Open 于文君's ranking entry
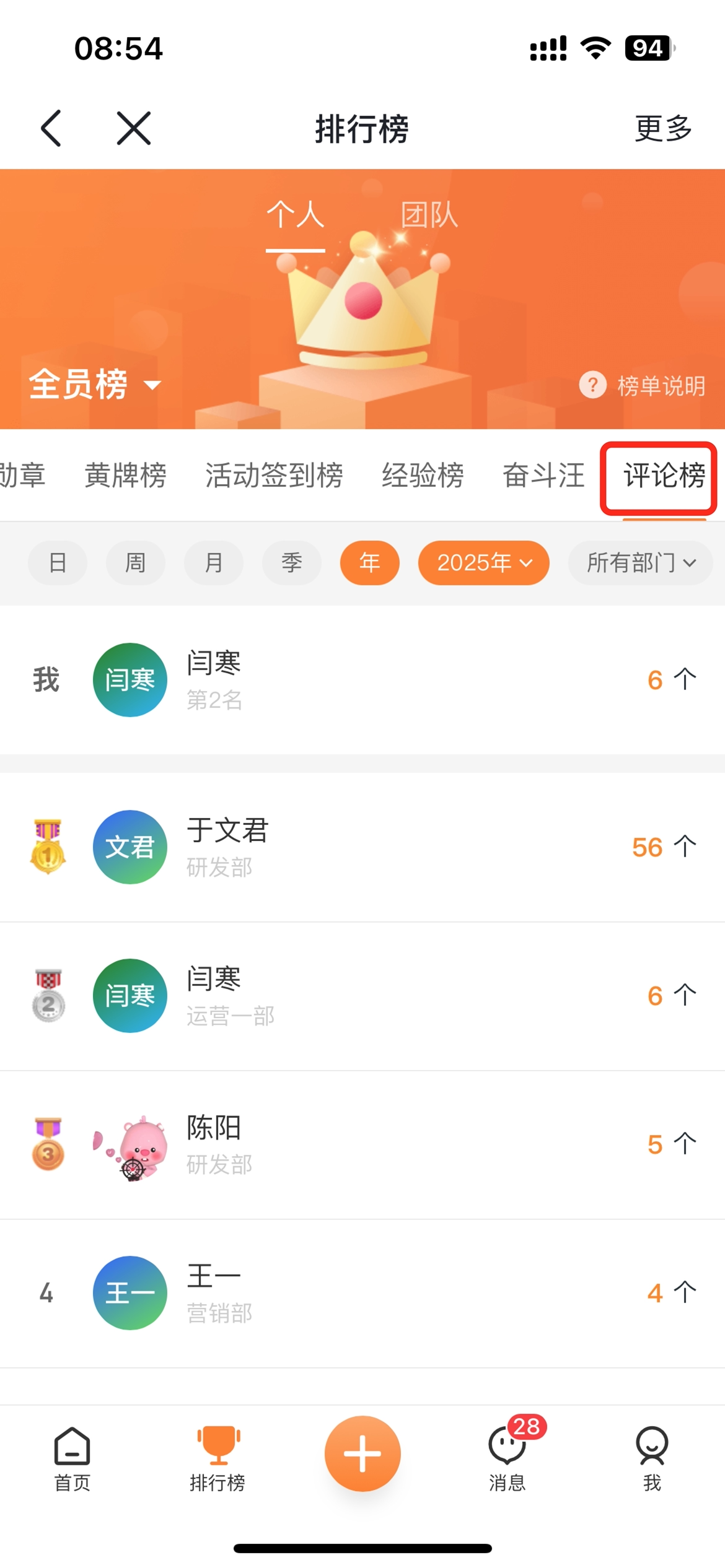This screenshot has width=725, height=1568. click(362, 847)
